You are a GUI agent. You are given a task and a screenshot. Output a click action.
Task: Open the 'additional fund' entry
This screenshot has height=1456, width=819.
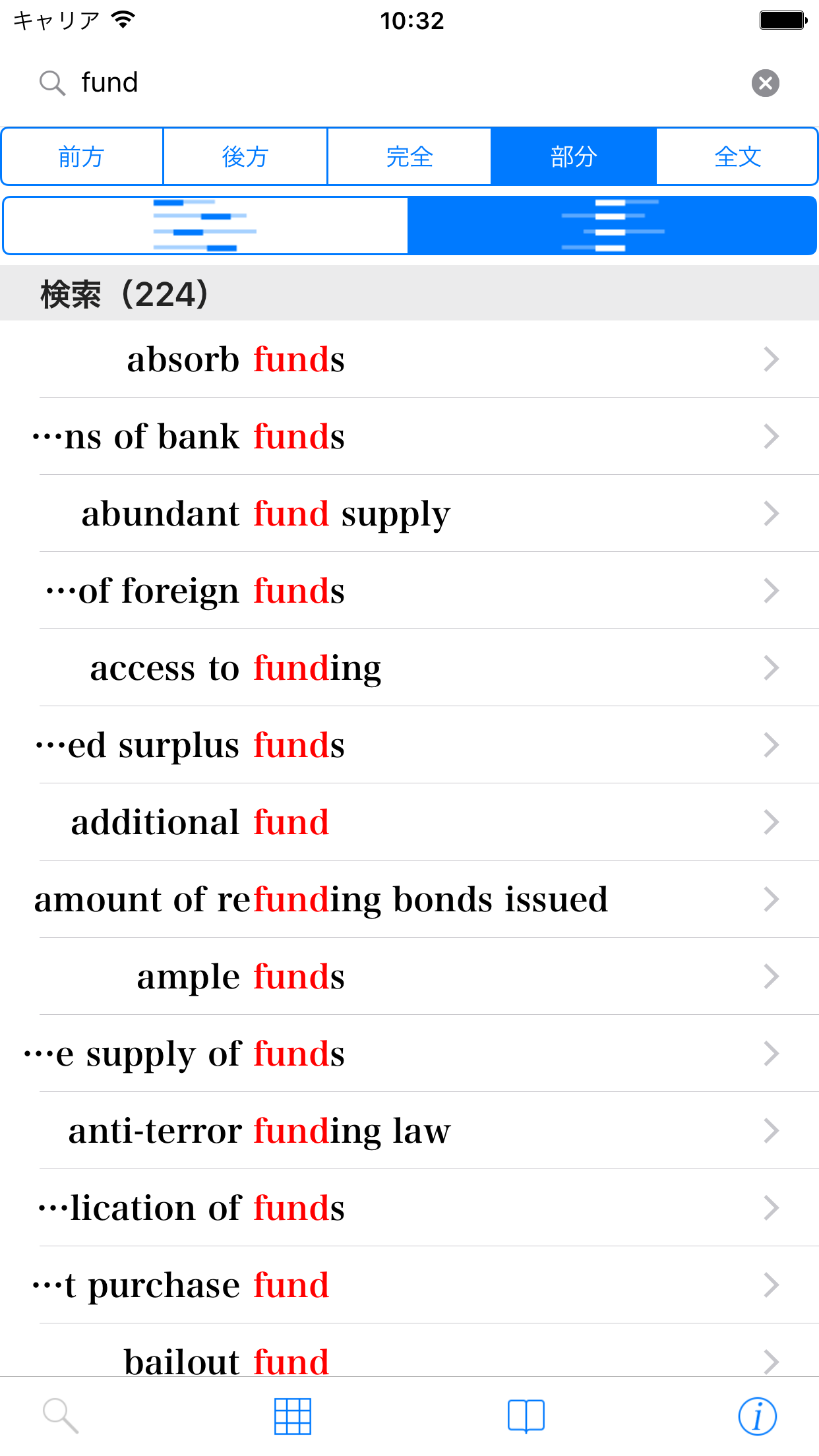coord(409,822)
